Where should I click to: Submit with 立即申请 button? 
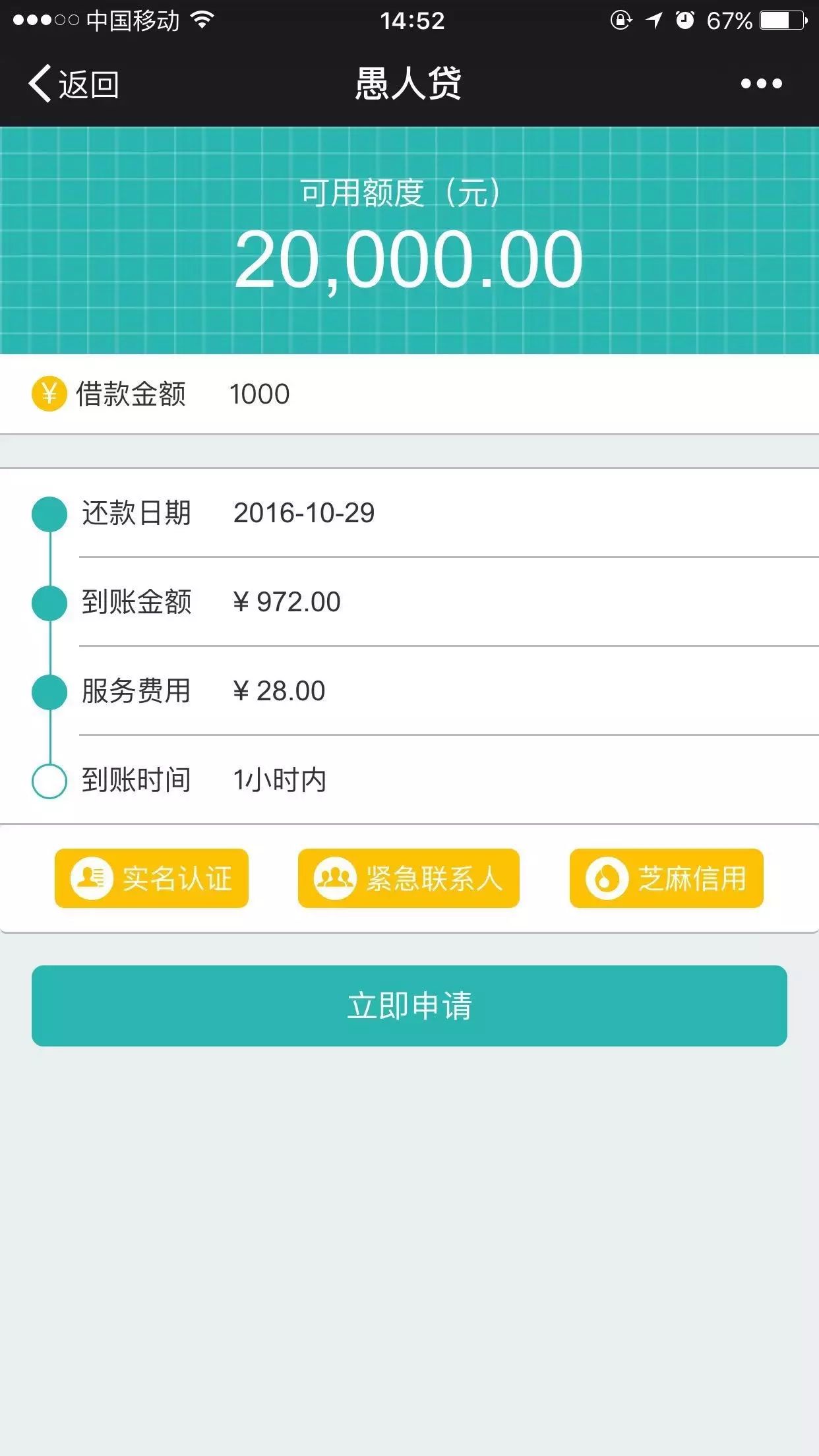409,1006
